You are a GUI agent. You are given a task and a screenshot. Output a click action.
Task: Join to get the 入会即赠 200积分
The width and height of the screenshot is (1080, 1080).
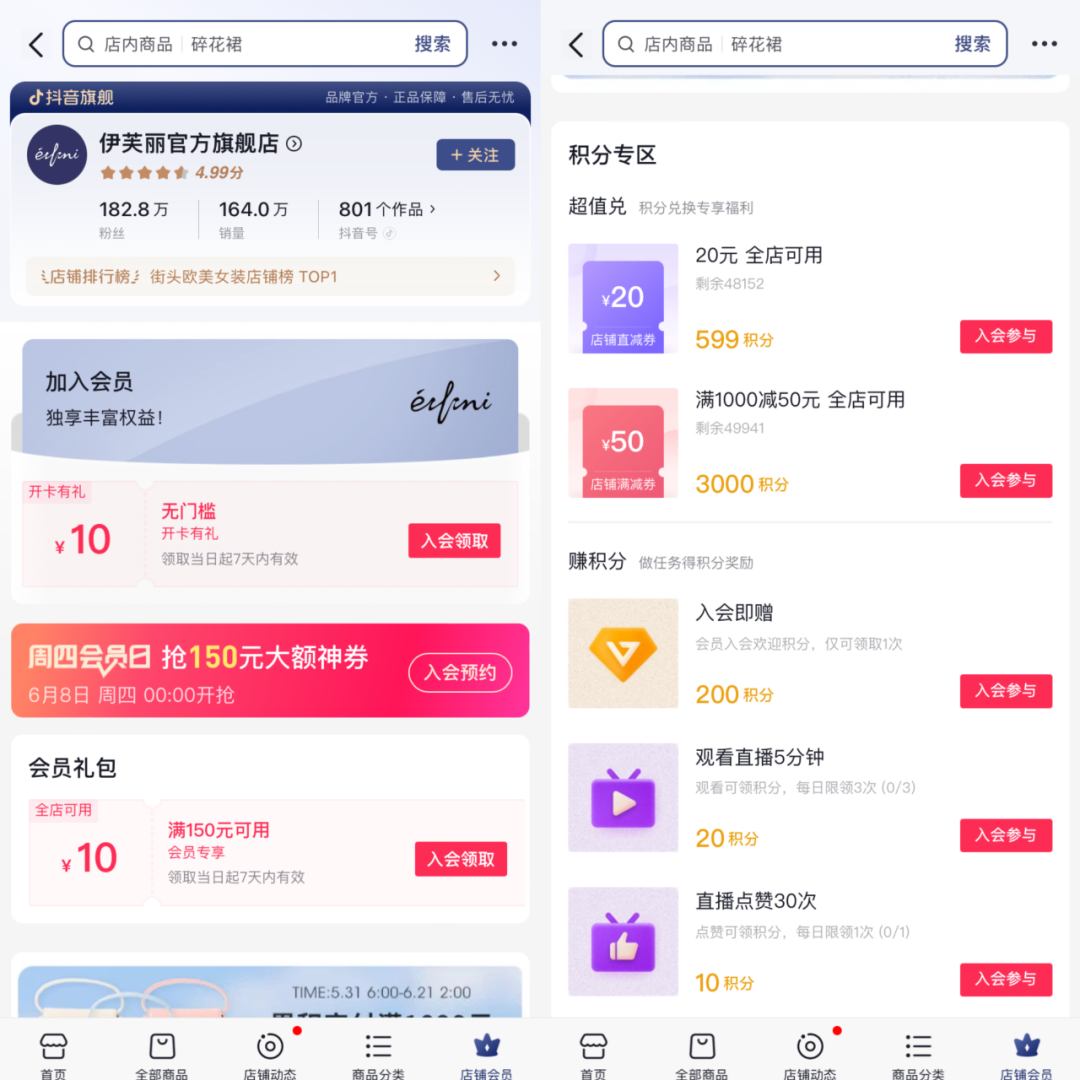[1005, 691]
